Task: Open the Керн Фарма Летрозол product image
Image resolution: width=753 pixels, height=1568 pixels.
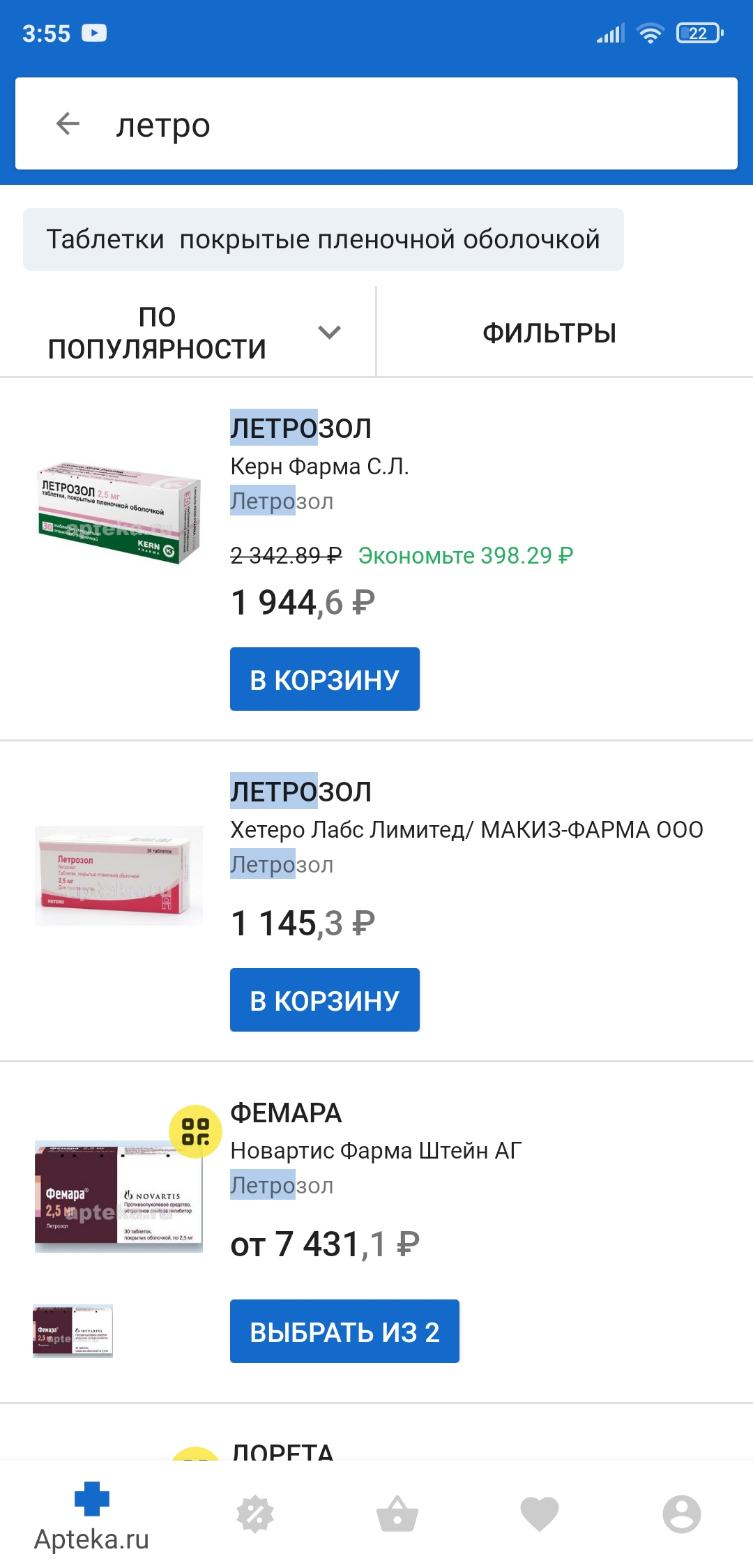Action: tap(119, 513)
